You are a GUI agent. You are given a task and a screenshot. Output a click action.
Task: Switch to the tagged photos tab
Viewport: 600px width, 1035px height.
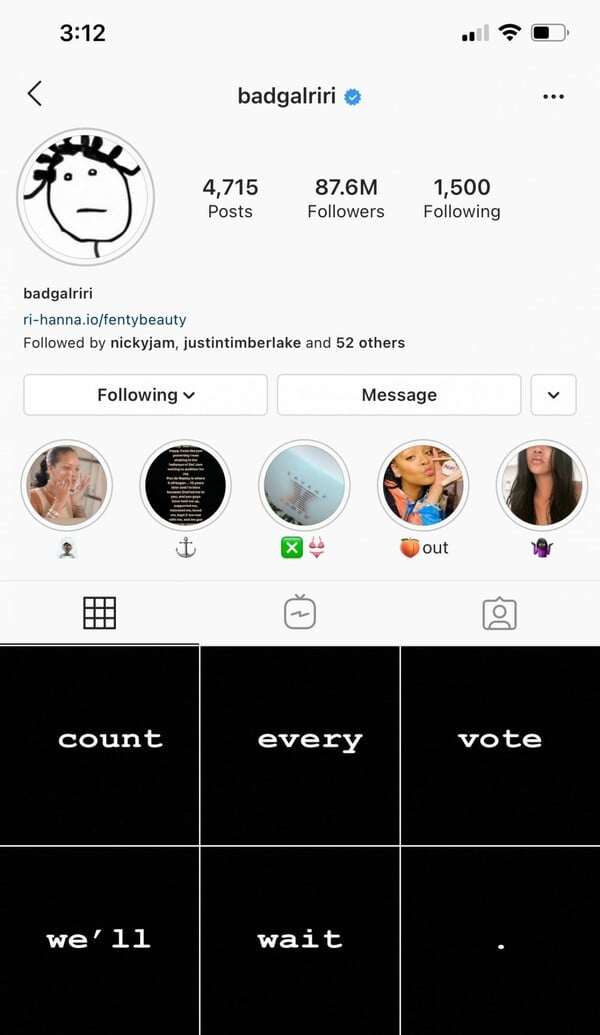click(x=499, y=613)
